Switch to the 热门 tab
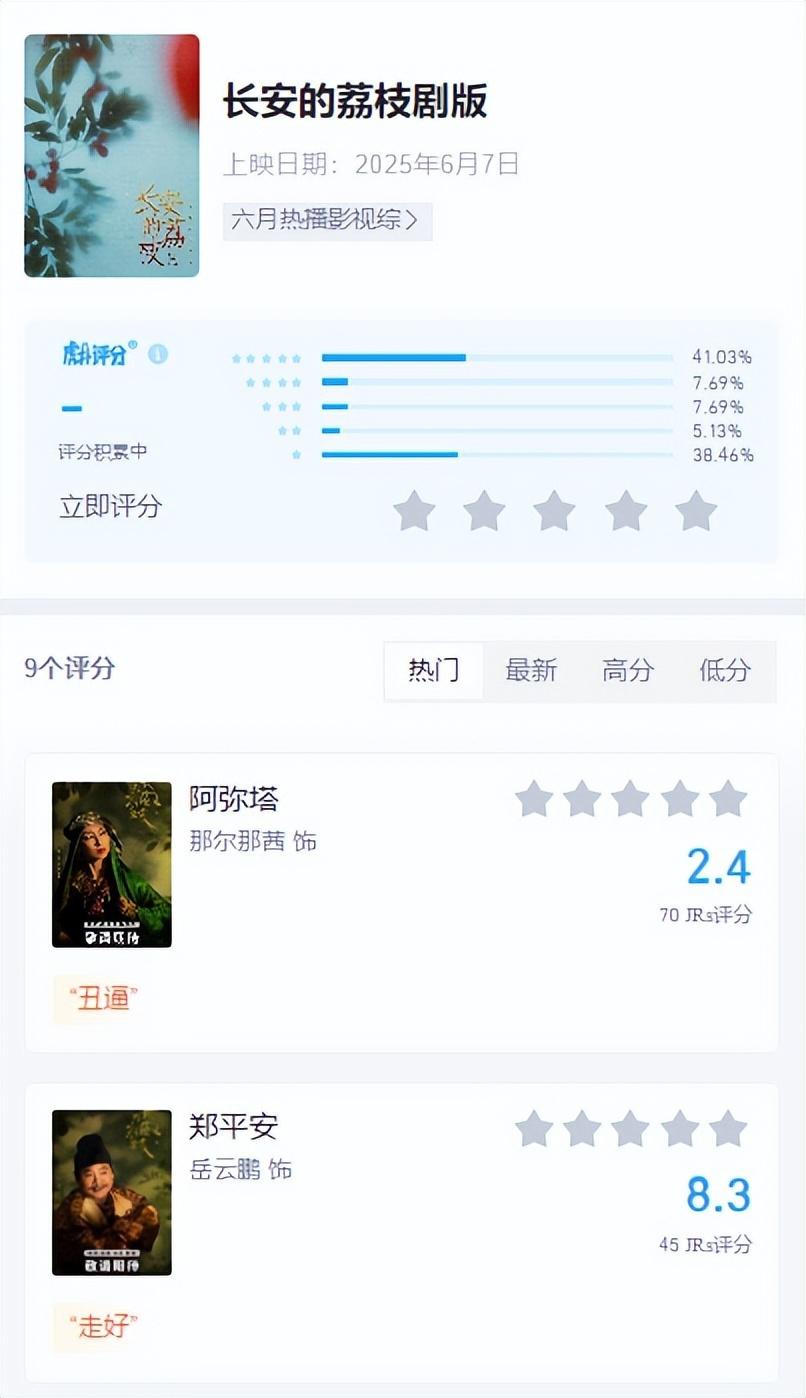Screen dimensions: 806x1398 point(434,670)
